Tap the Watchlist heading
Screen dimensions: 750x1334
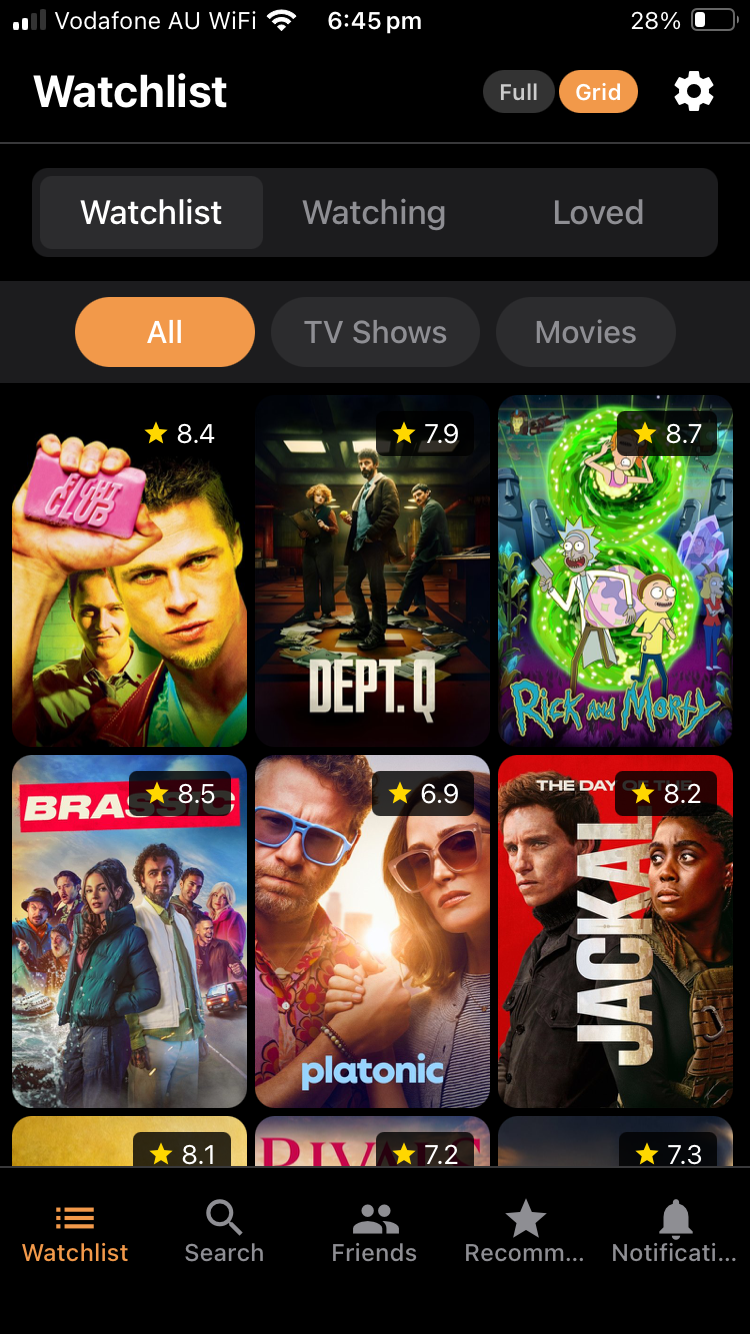[129, 91]
